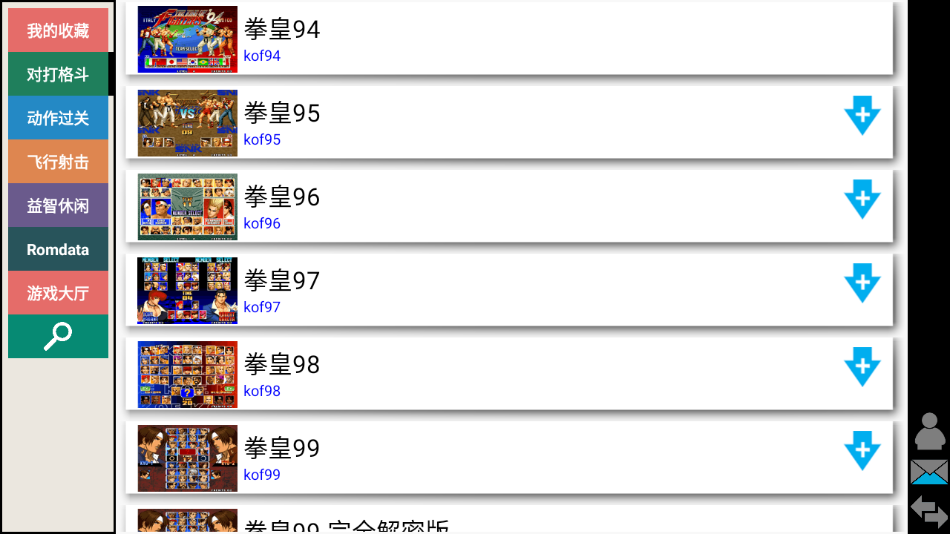Download 拳皇97 with the arrow icon

click(x=862, y=284)
